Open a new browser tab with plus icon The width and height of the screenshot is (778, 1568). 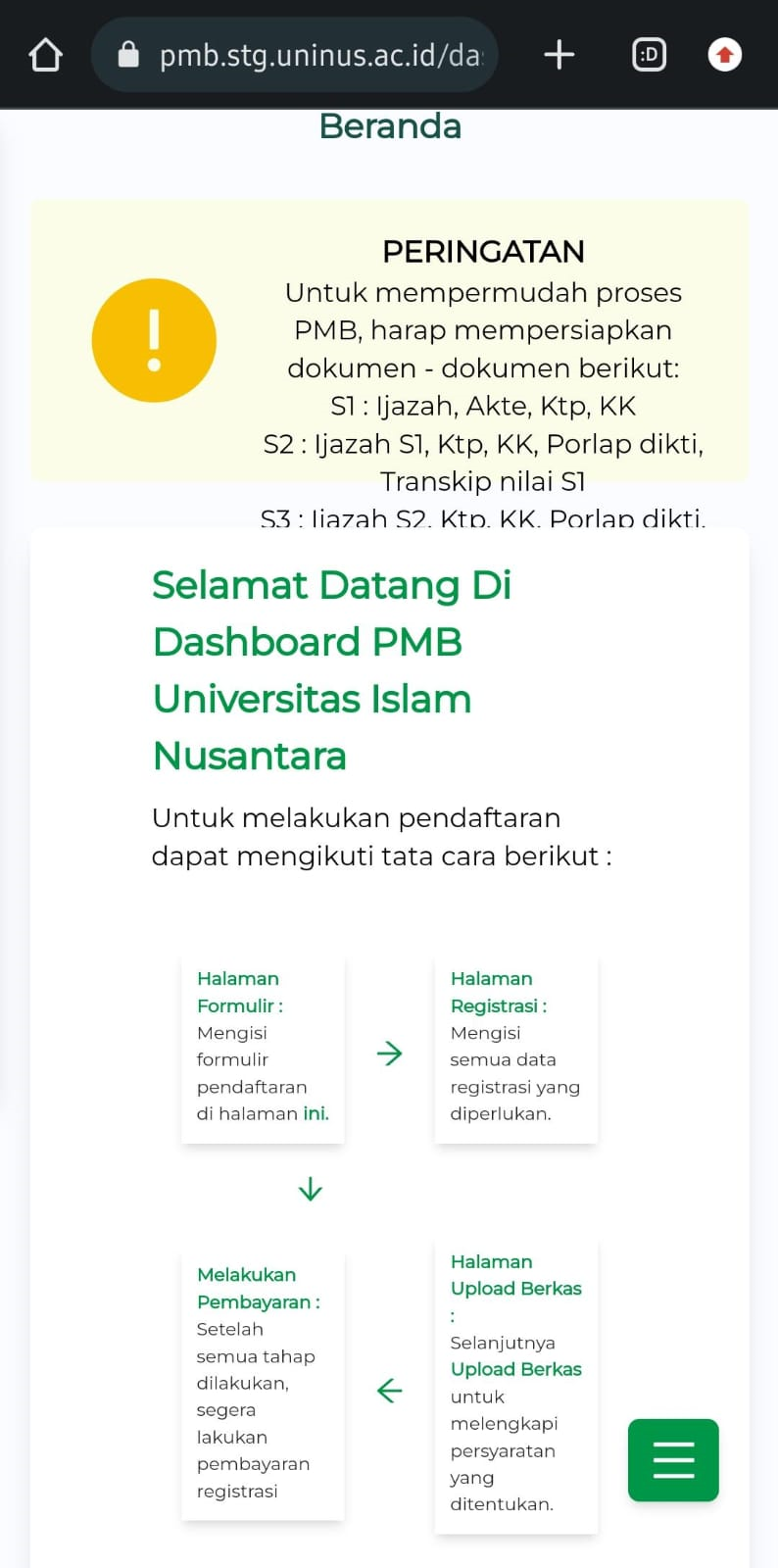pos(559,55)
